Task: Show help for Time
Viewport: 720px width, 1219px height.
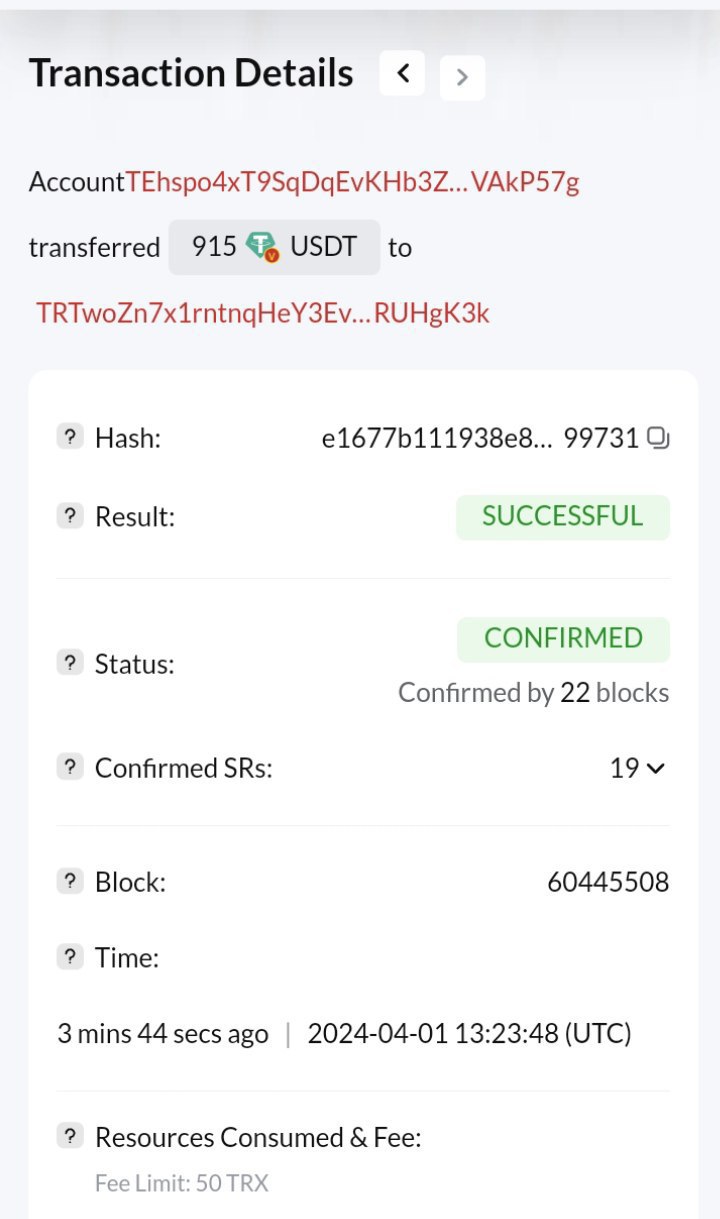Action: [x=69, y=957]
